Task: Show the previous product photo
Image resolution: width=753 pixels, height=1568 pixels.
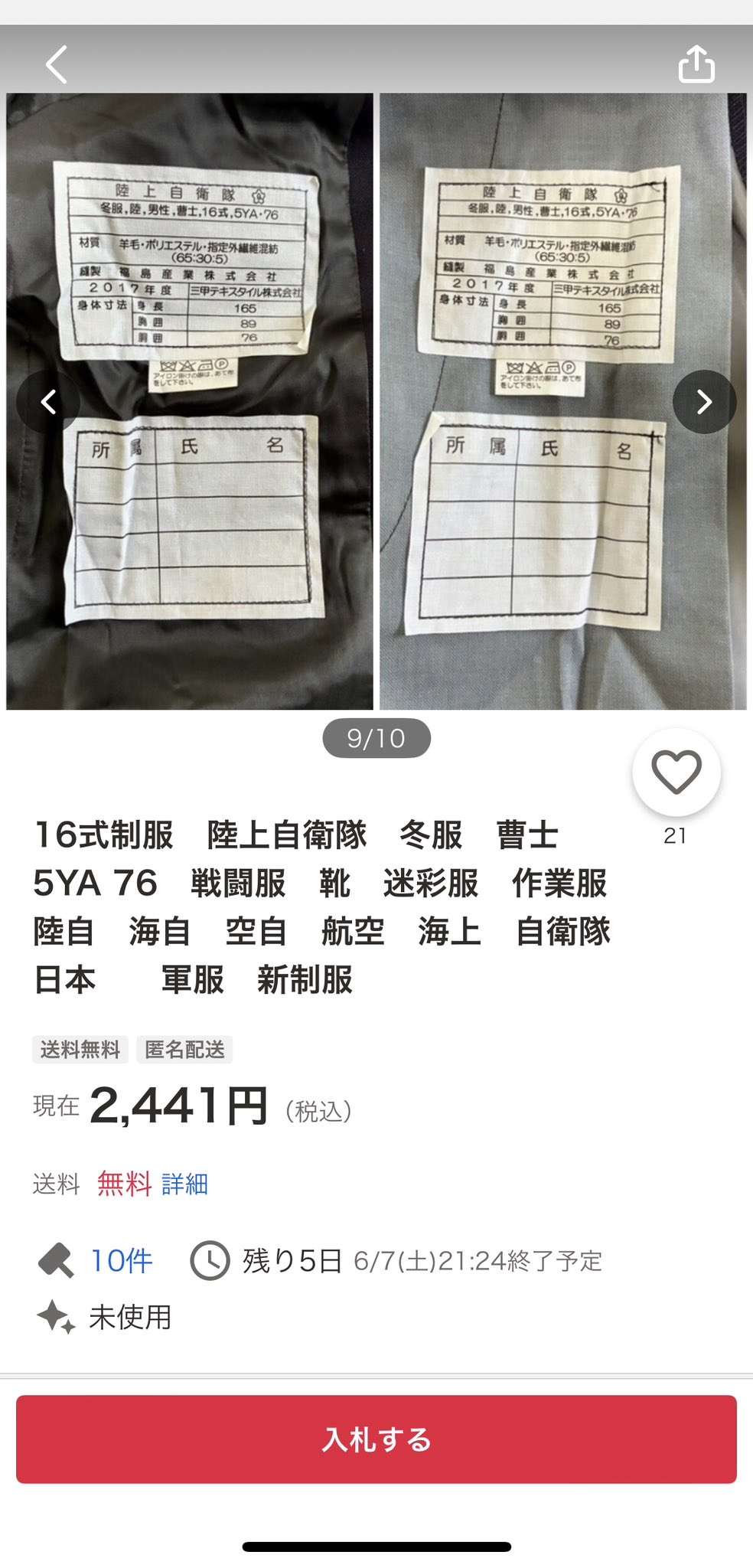Action: click(48, 402)
